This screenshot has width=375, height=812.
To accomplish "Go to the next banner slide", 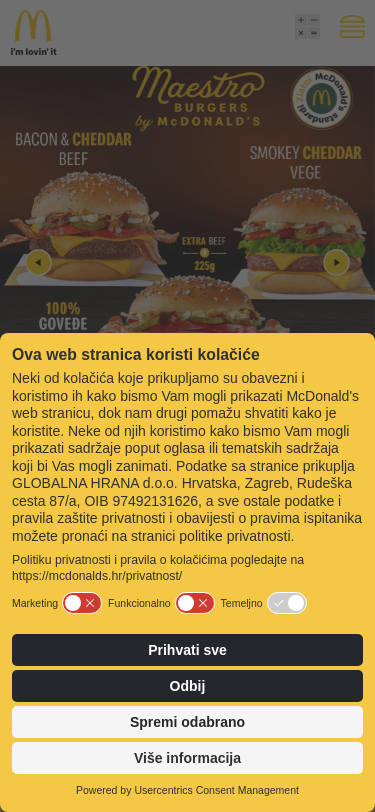I will pyautogui.click(x=336, y=263).
